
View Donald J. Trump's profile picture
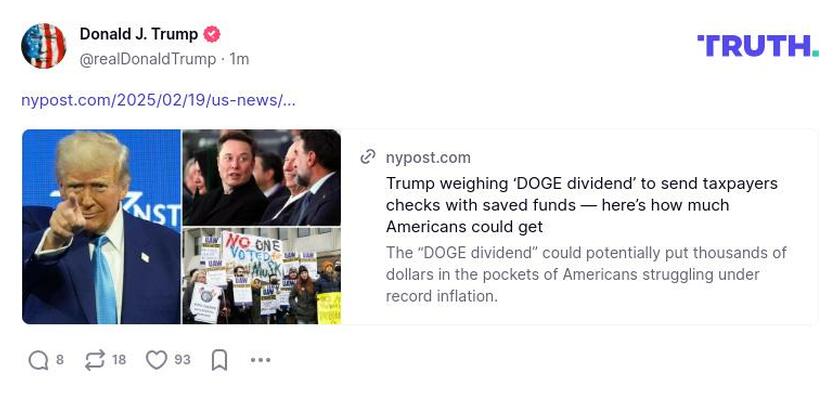(44, 46)
